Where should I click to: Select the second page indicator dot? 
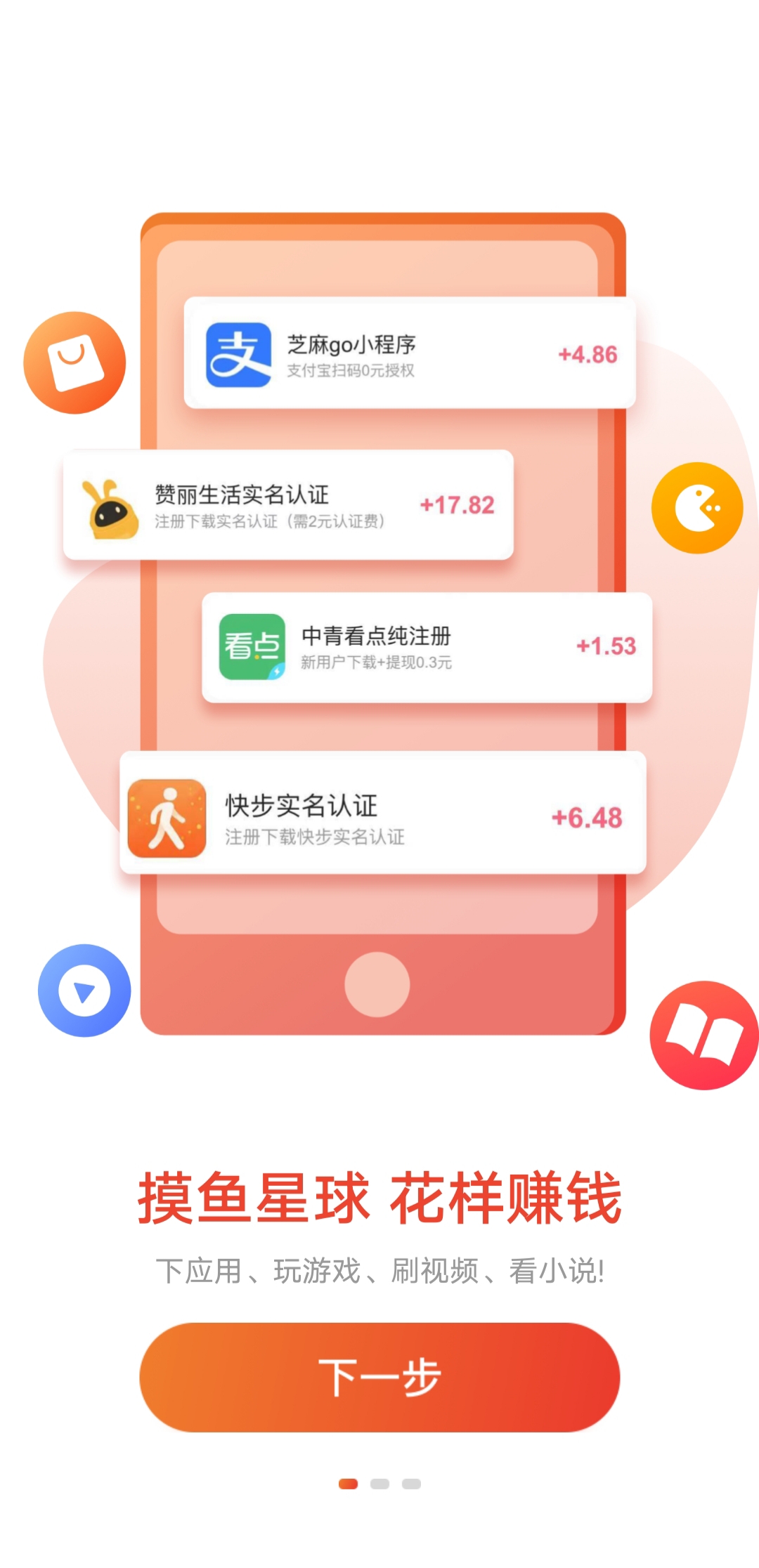pyautogui.click(x=379, y=1484)
